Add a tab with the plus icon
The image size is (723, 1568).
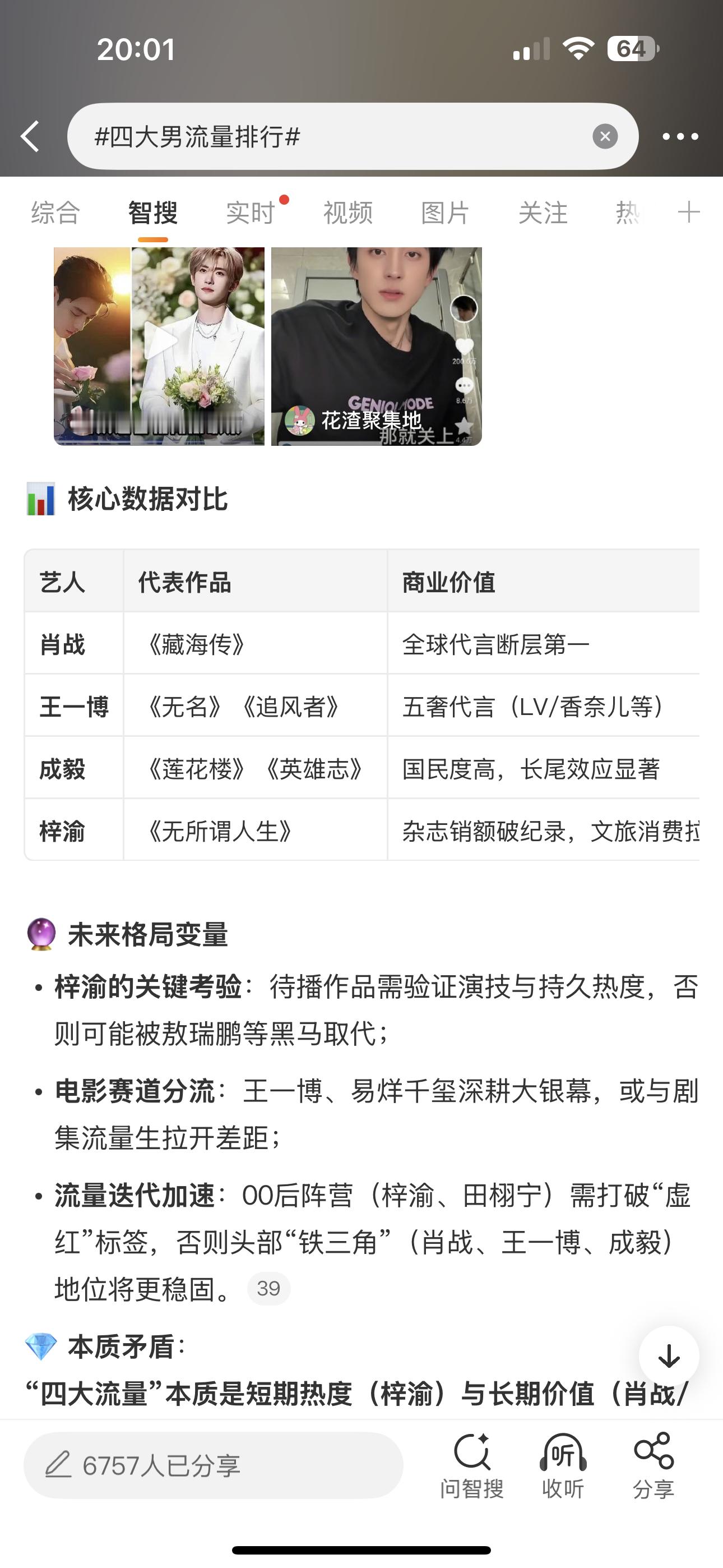[x=689, y=213]
